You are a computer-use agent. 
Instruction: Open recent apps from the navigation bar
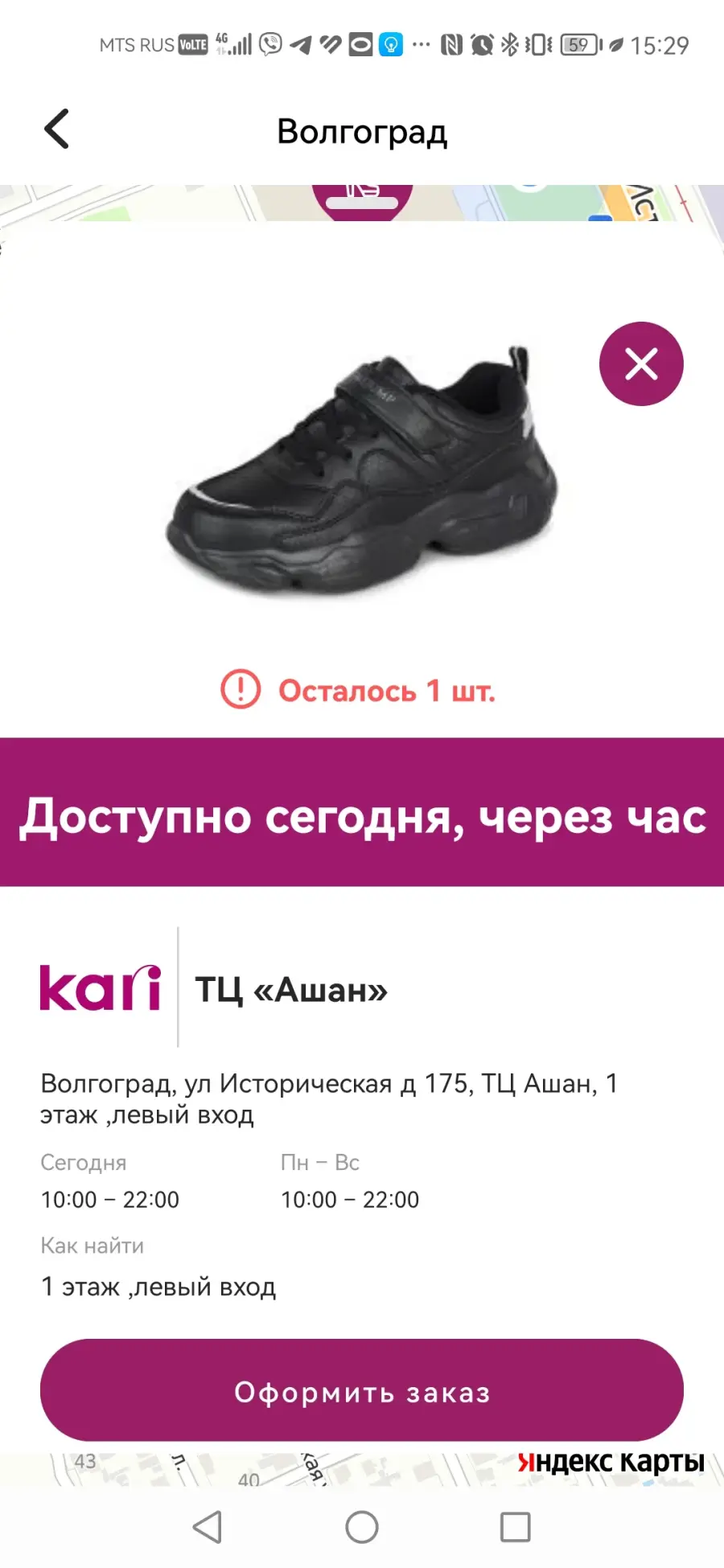coord(516,1526)
